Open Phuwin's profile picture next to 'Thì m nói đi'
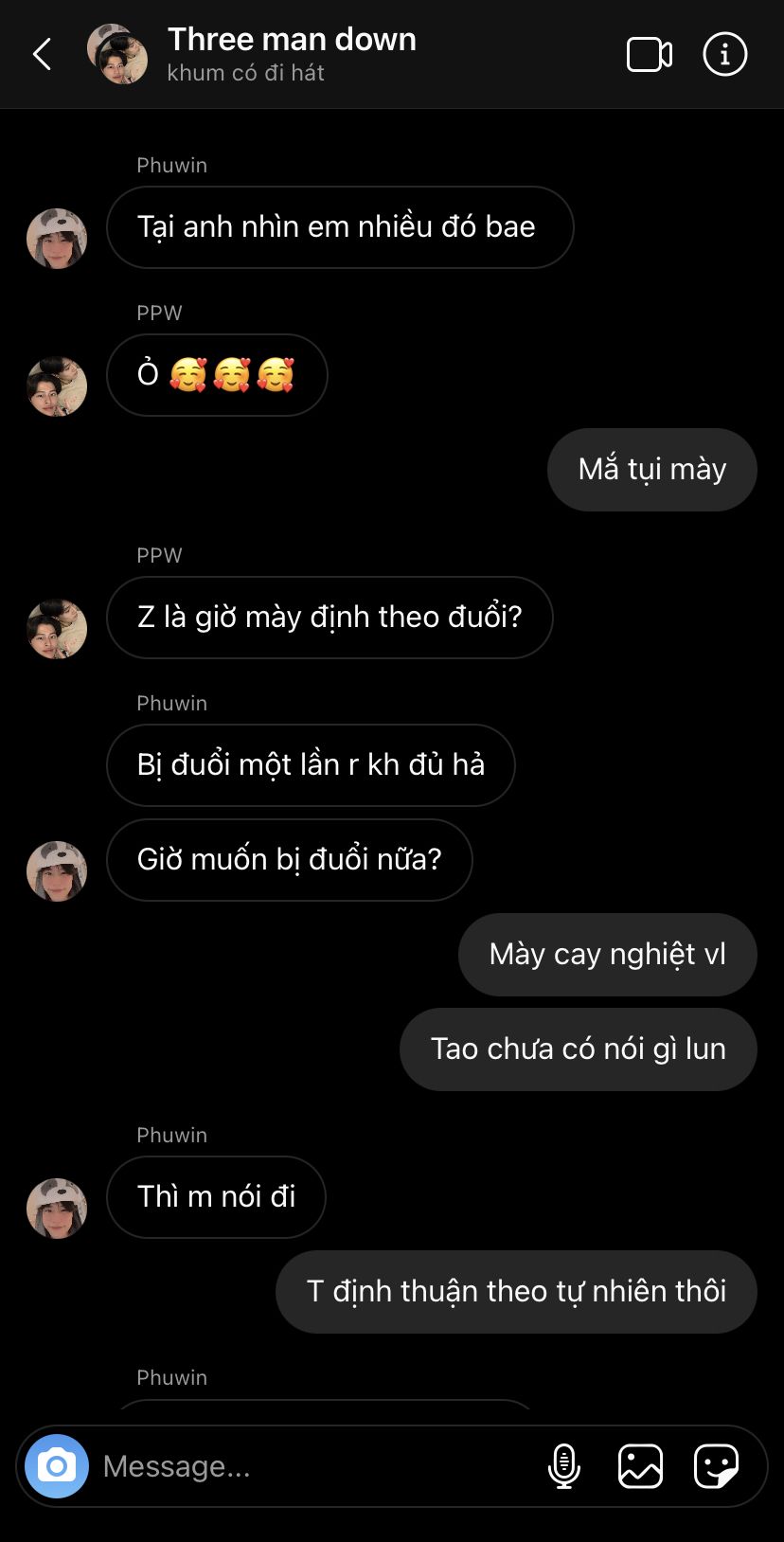The image size is (784, 1542). 57,1208
